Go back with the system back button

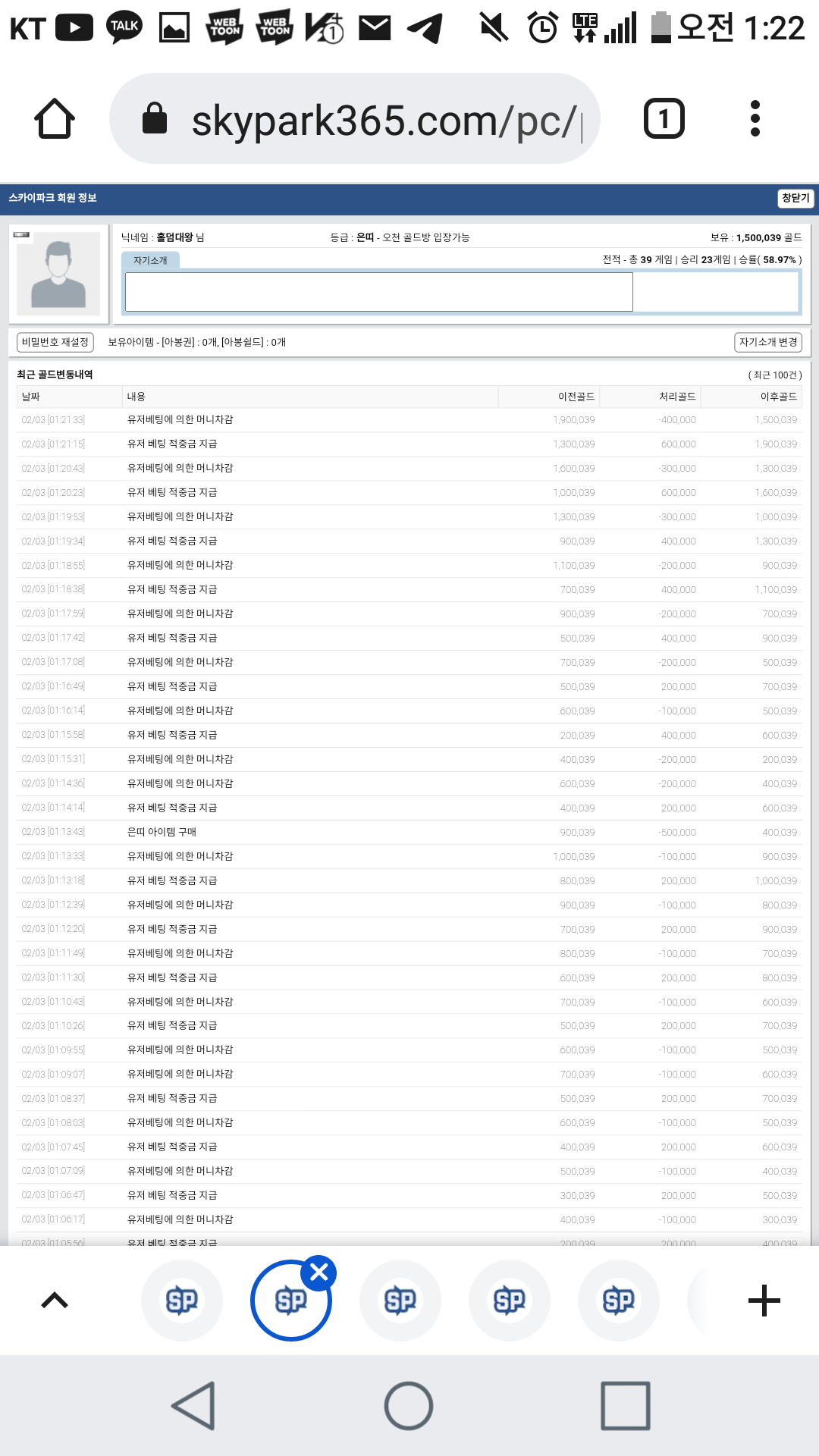point(193,1405)
